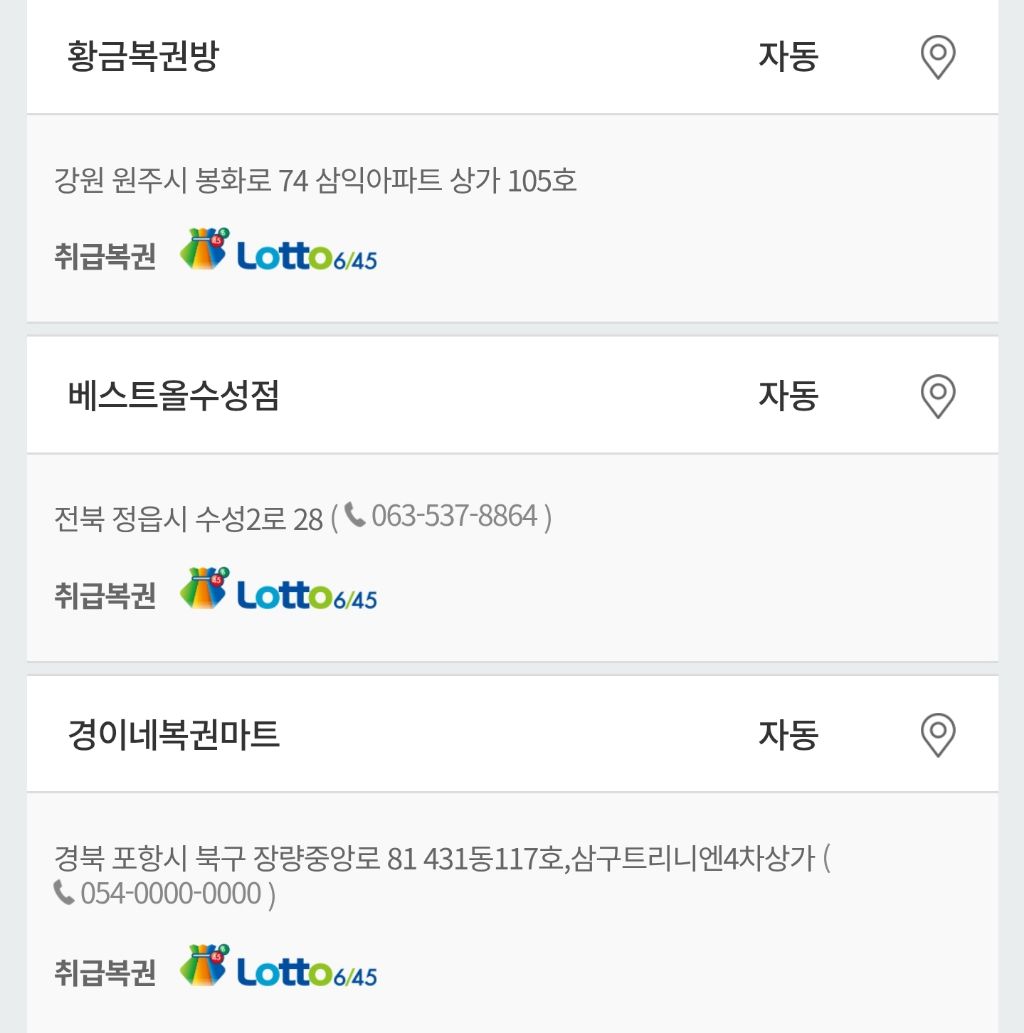The height and width of the screenshot is (1033, 1024).
Task: Open map location for 황금복권방
Action: [x=938, y=57]
